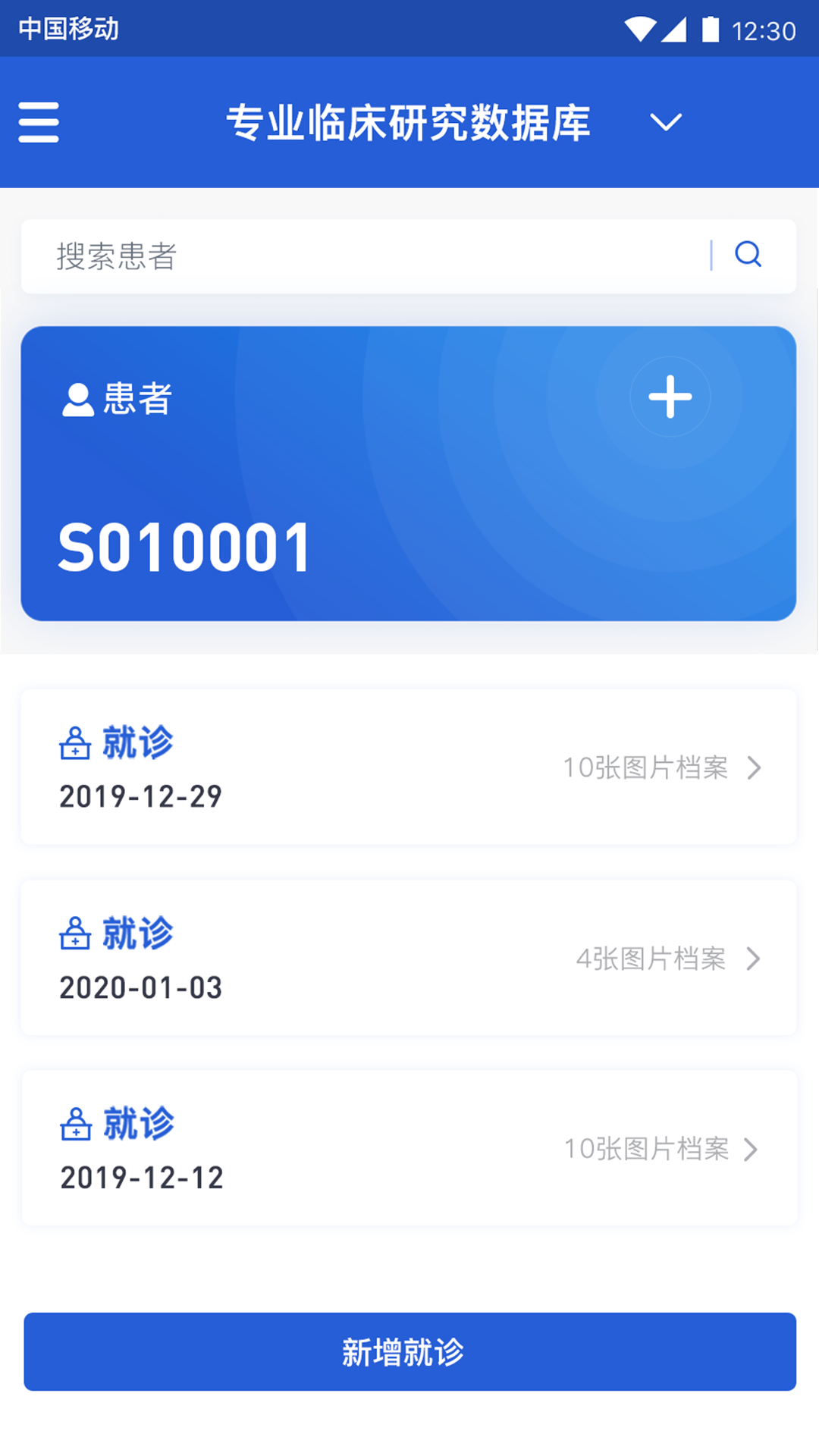The width and height of the screenshot is (819, 1456).
Task: Open the 2019-12-29 visit via its right chevron
Action: tap(755, 768)
